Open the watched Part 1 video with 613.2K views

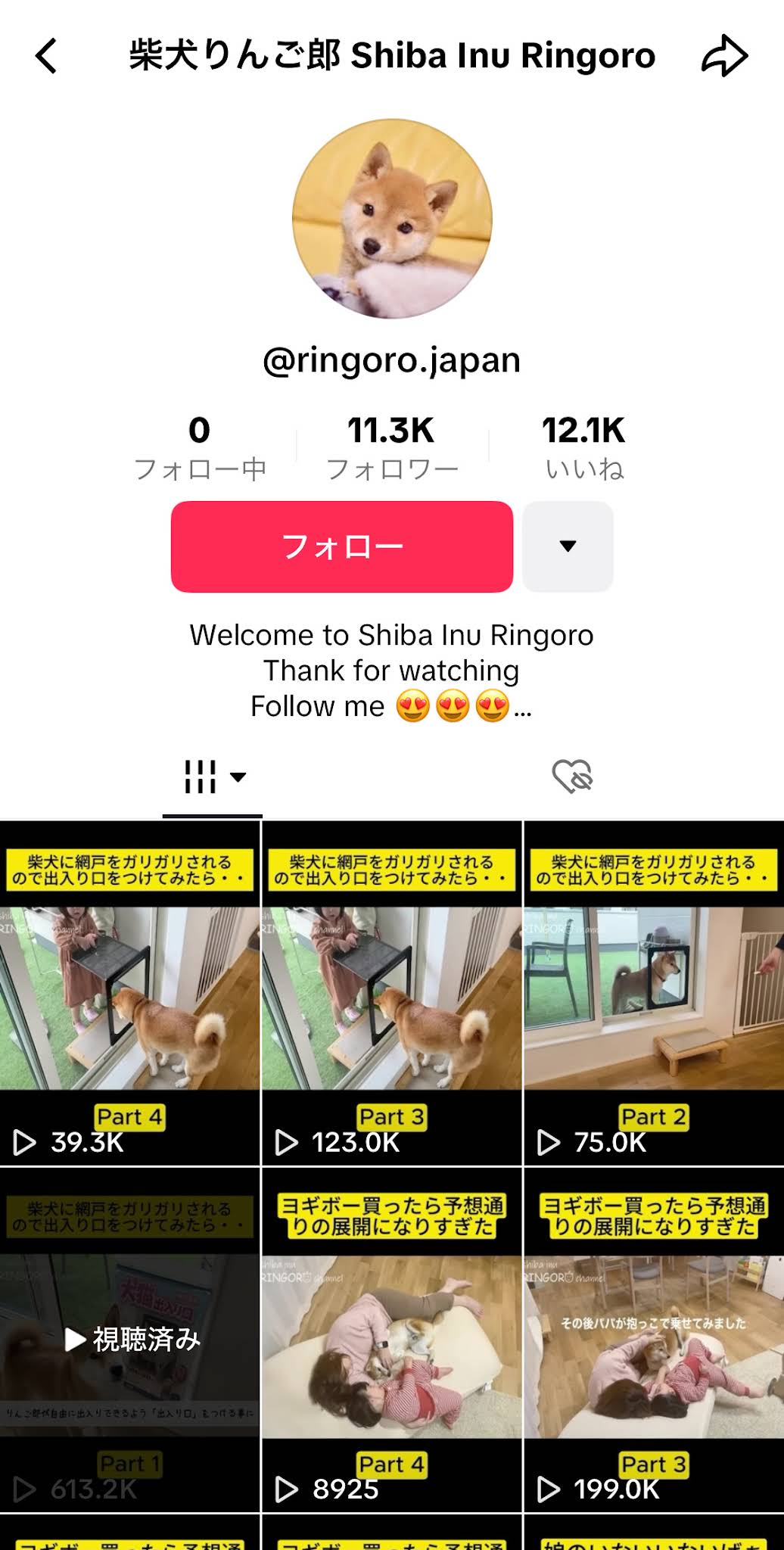(x=129, y=1340)
